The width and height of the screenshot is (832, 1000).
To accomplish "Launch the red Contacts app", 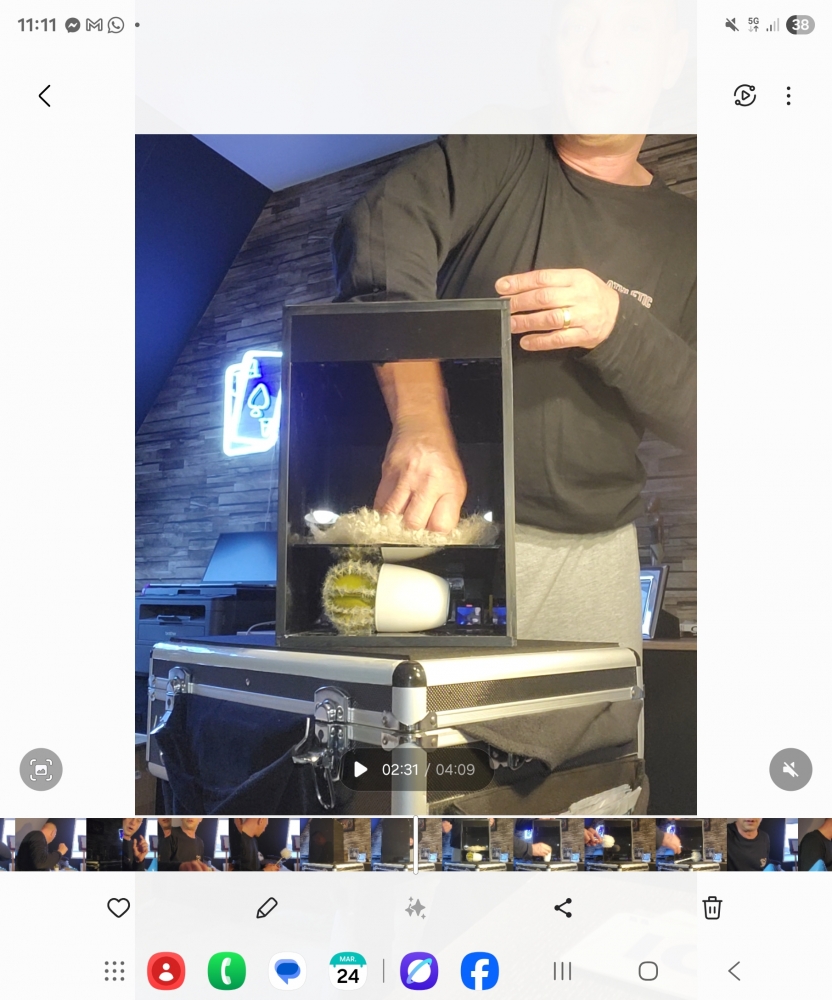I will 166,971.
